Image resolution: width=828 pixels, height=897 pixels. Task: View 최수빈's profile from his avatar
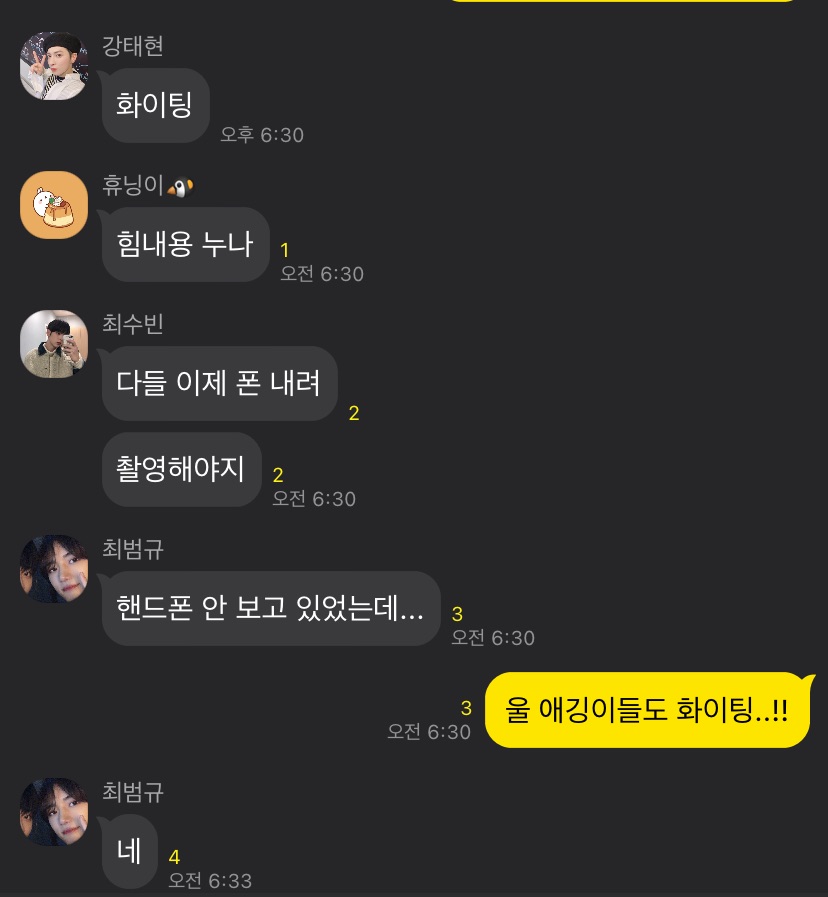point(54,344)
